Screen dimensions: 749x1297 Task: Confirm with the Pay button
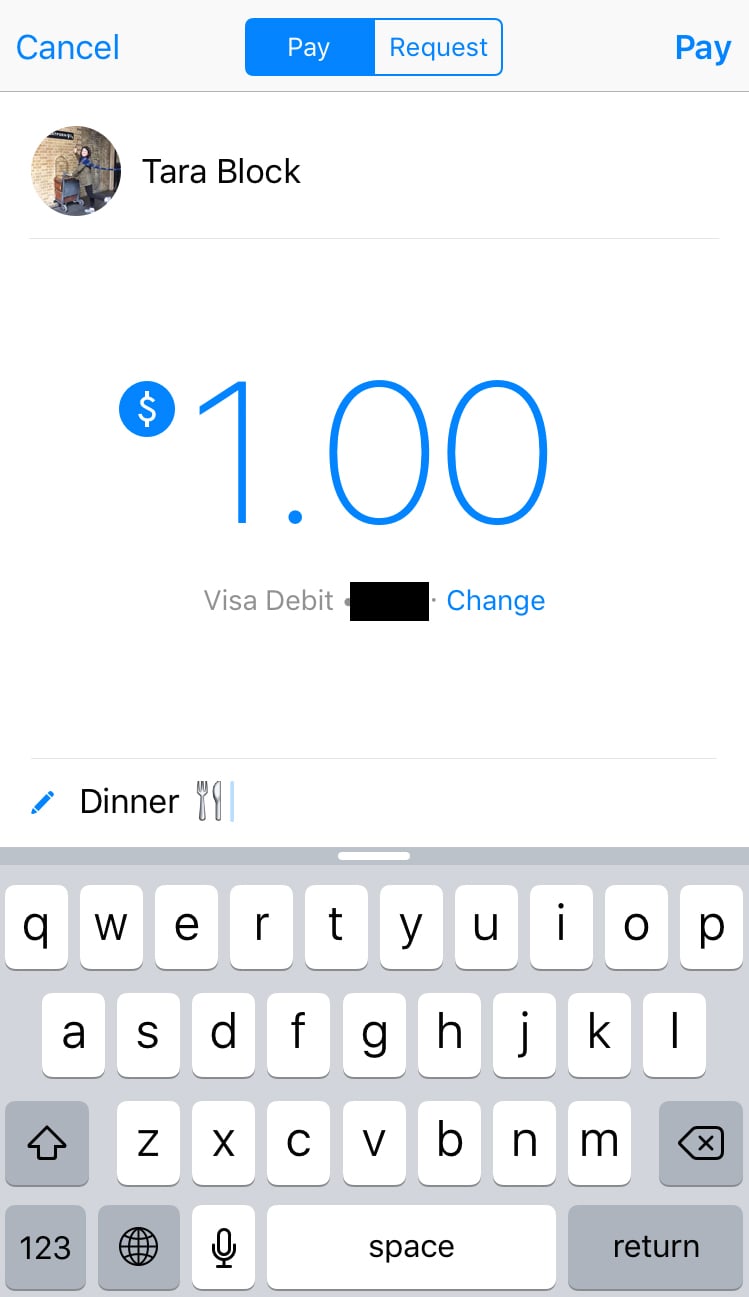pos(703,47)
